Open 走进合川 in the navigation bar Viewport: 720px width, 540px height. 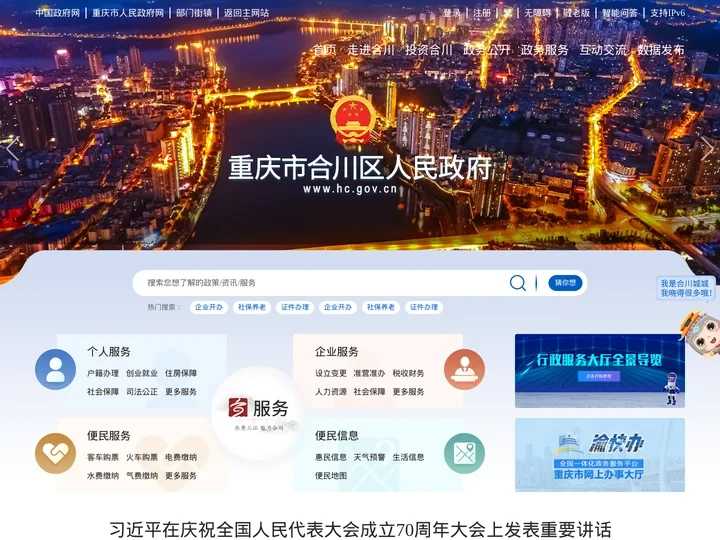370,49
